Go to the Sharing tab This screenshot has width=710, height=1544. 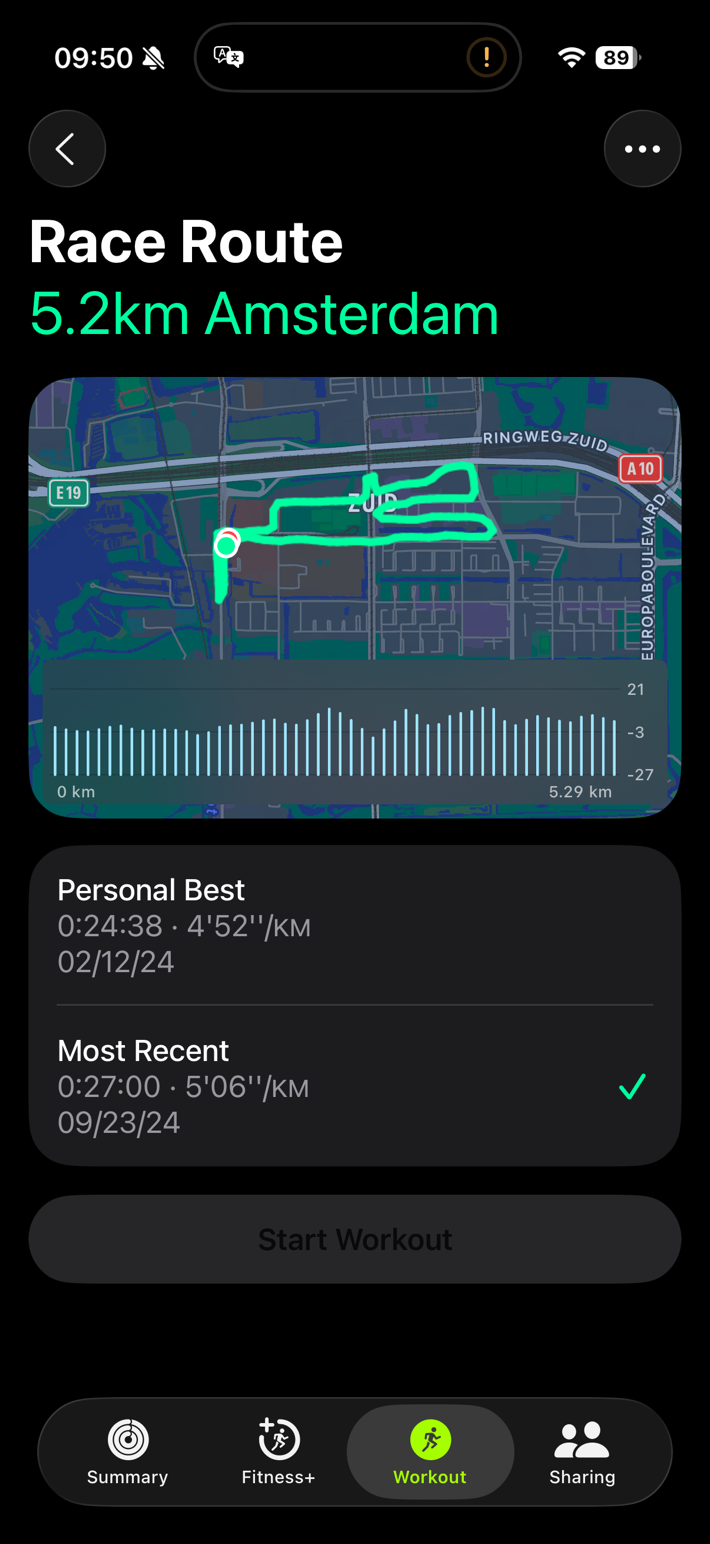pyautogui.click(x=582, y=1451)
